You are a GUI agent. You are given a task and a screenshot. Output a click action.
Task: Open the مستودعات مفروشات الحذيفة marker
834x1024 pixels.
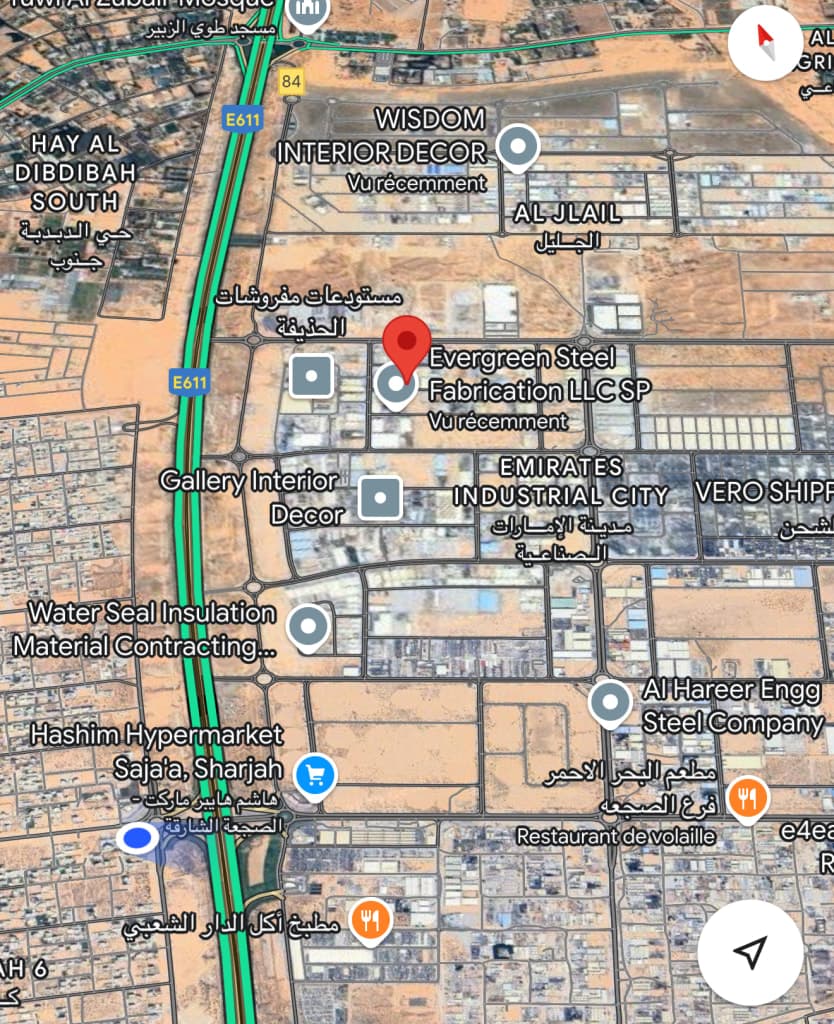[312, 377]
